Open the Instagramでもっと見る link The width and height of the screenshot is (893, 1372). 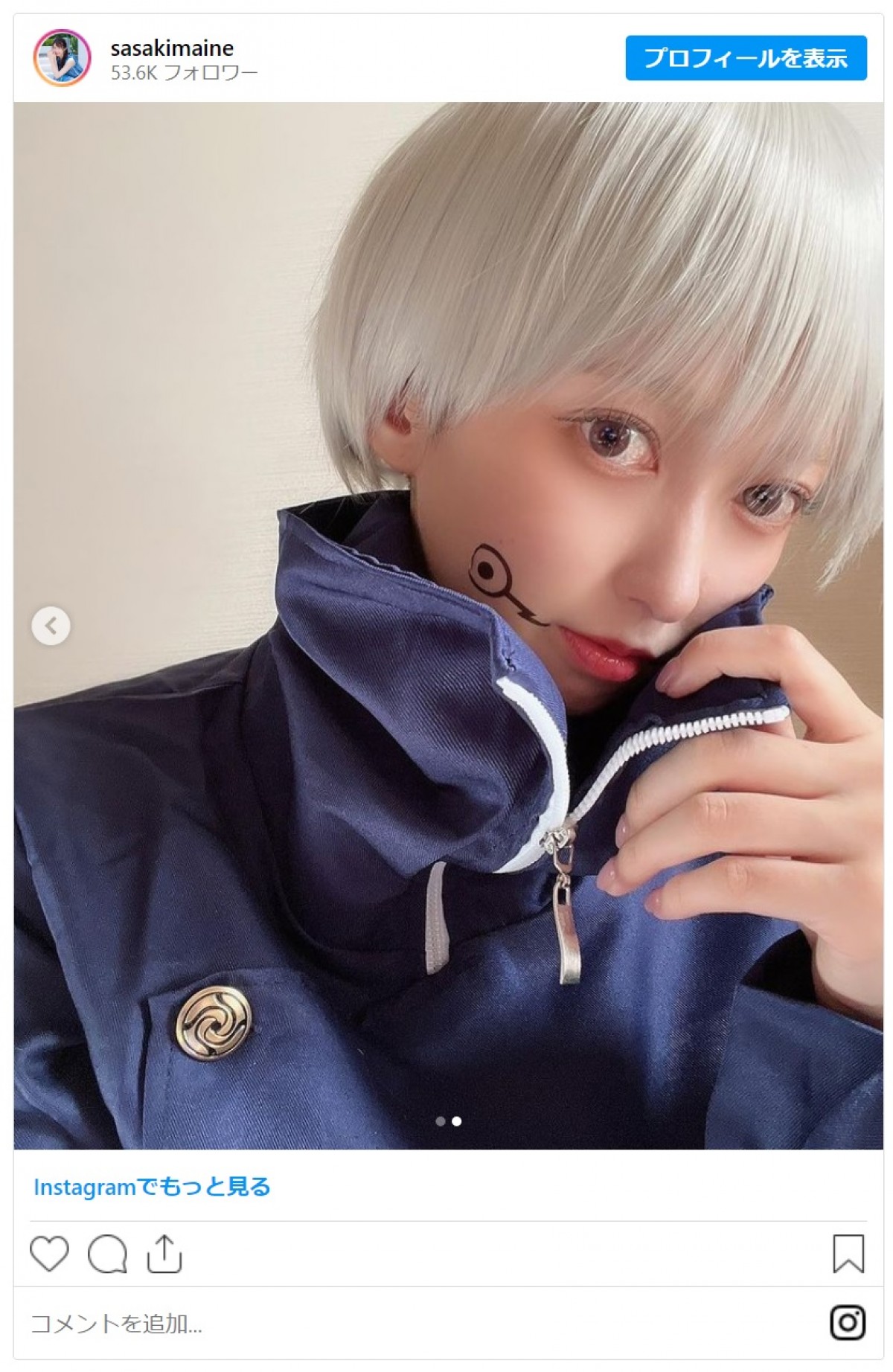click(x=152, y=1187)
